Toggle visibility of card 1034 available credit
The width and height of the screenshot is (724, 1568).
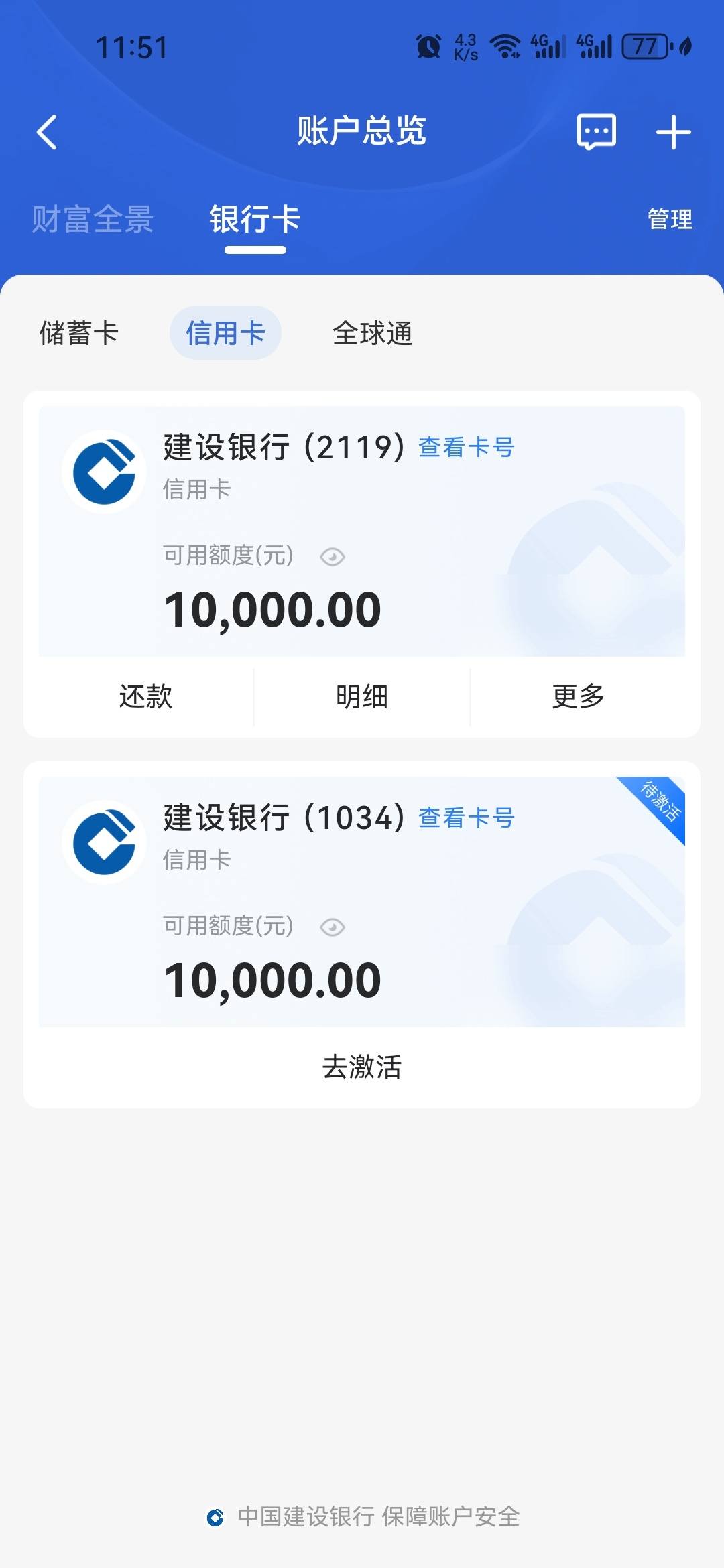333,928
